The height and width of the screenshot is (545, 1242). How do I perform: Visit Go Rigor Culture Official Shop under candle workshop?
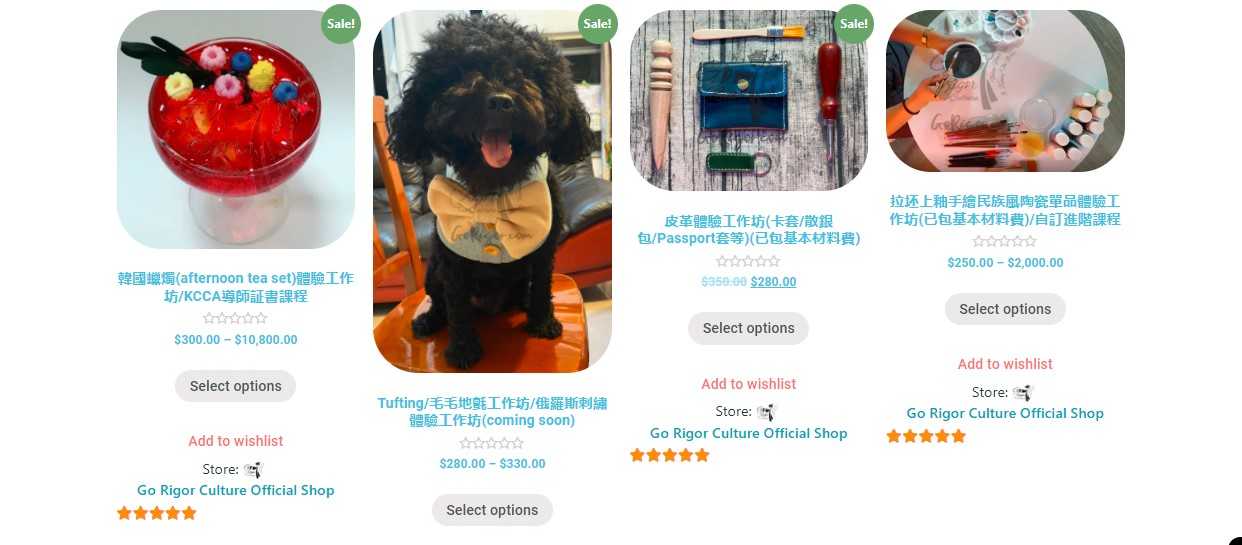click(235, 491)
